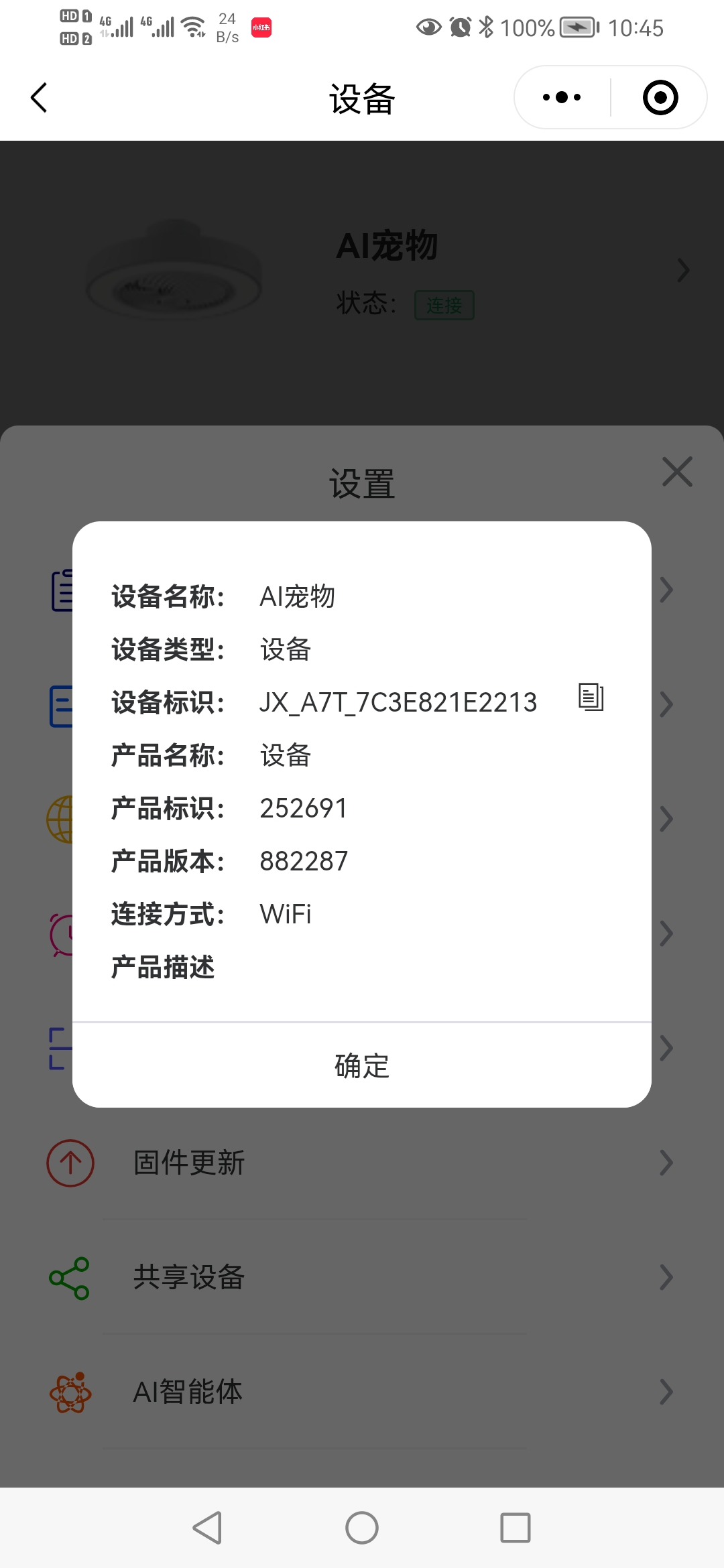Tap the circular capsule button at top right

coord(660,96)
